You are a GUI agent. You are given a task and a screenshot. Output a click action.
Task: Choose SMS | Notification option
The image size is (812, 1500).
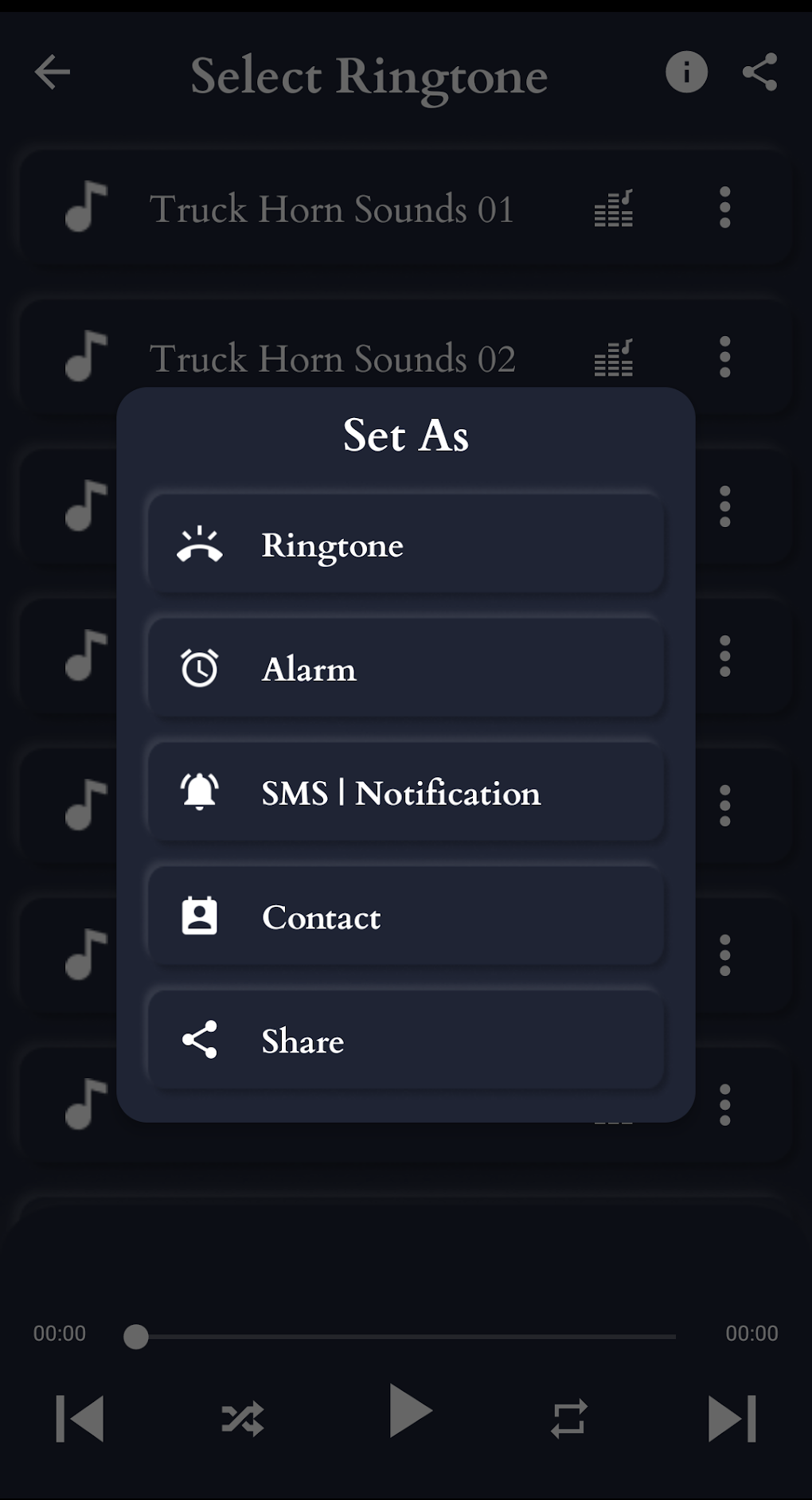(406, 793)
